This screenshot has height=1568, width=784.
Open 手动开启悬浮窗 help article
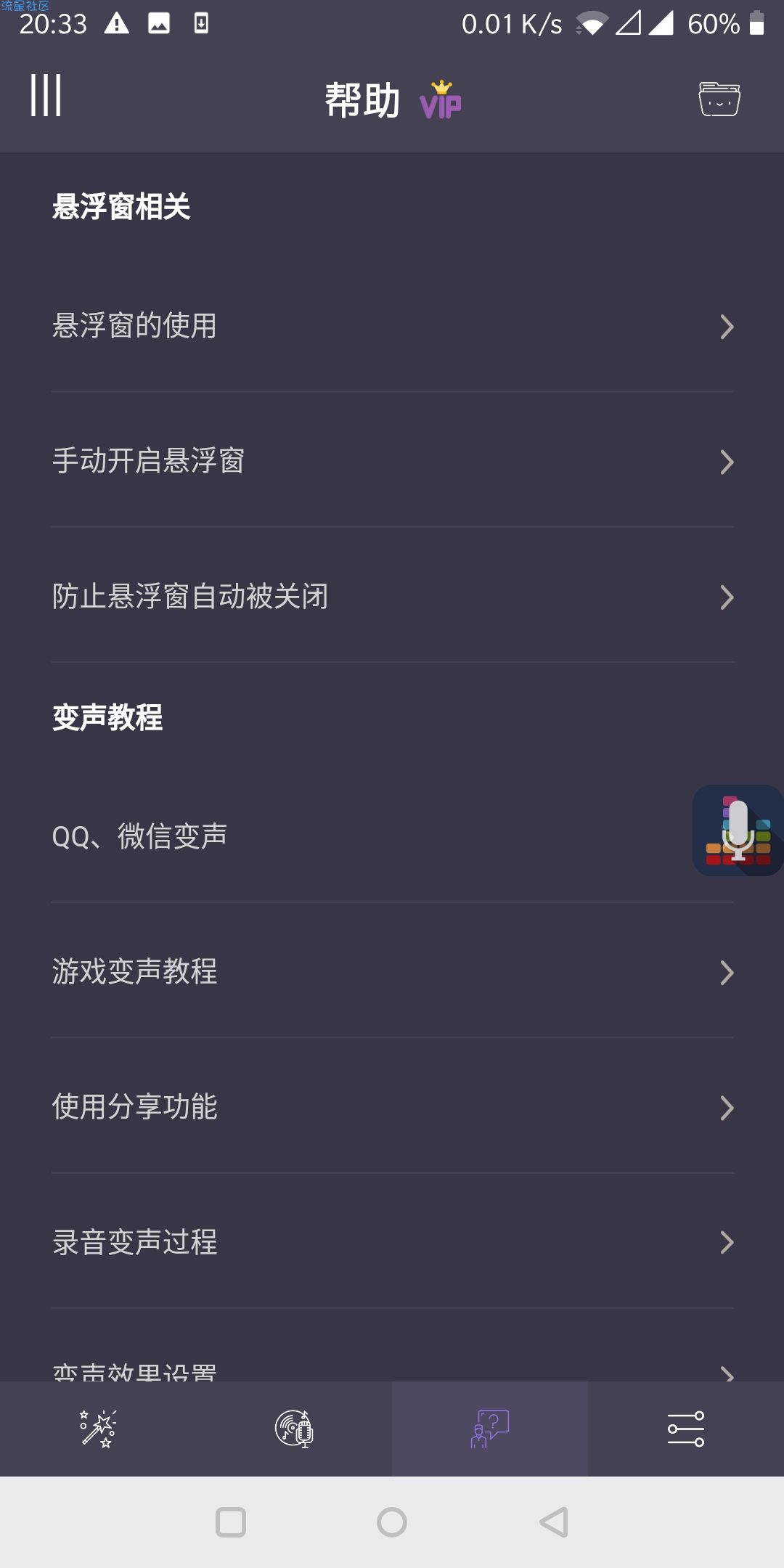(x=392, y=460)
